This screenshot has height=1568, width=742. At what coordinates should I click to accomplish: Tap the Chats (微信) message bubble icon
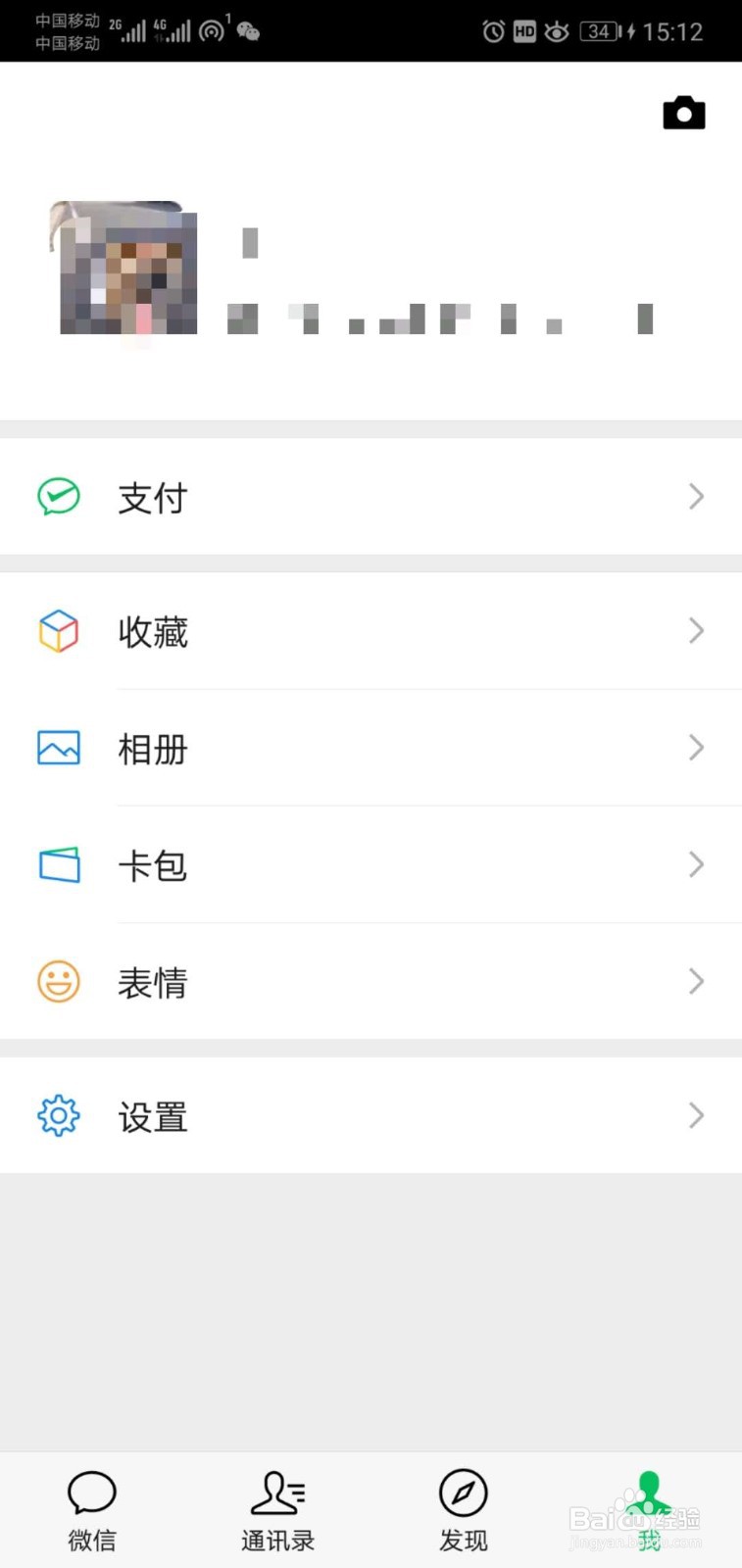pyautogui.click(x=91, y=1494)
